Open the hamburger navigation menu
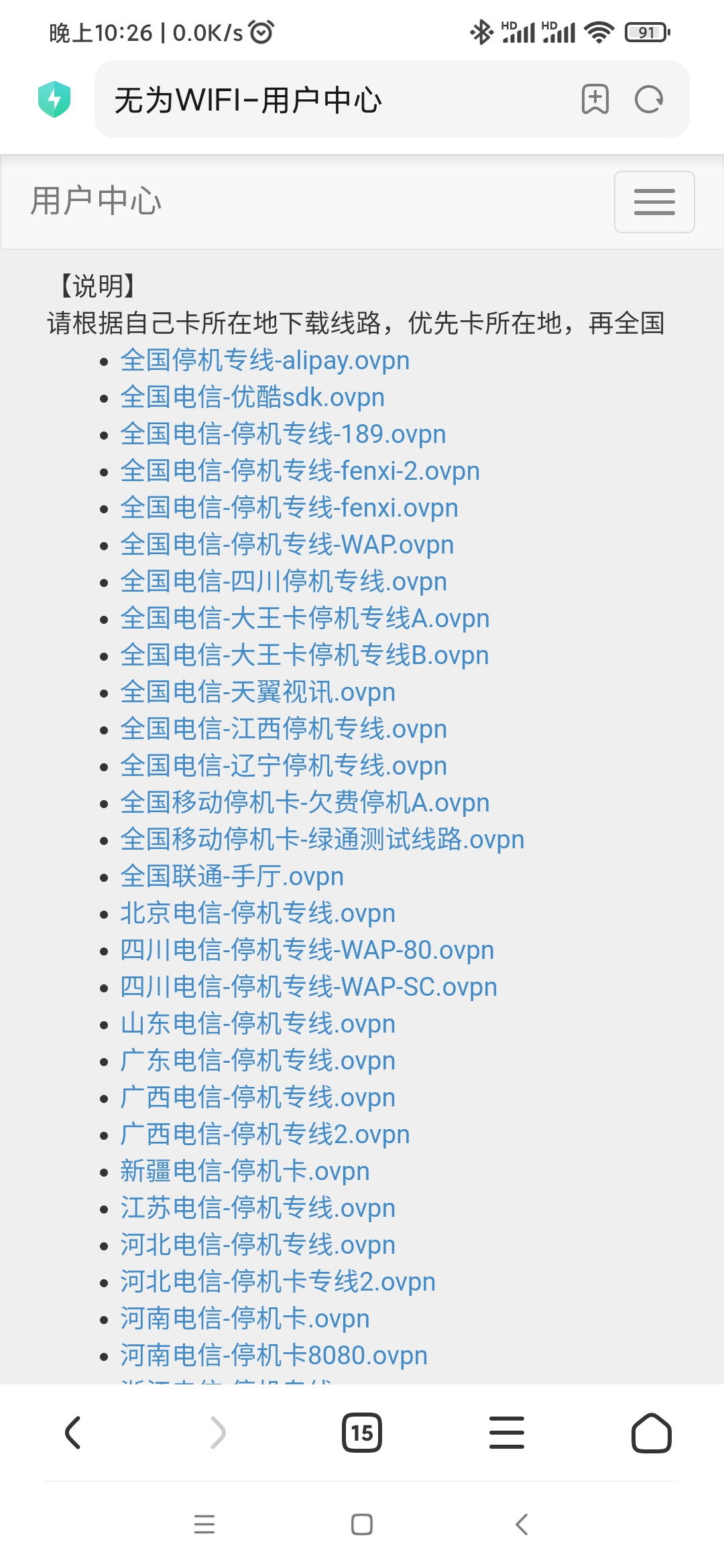This screenshot has width=724, height=1568. point(654,202)
